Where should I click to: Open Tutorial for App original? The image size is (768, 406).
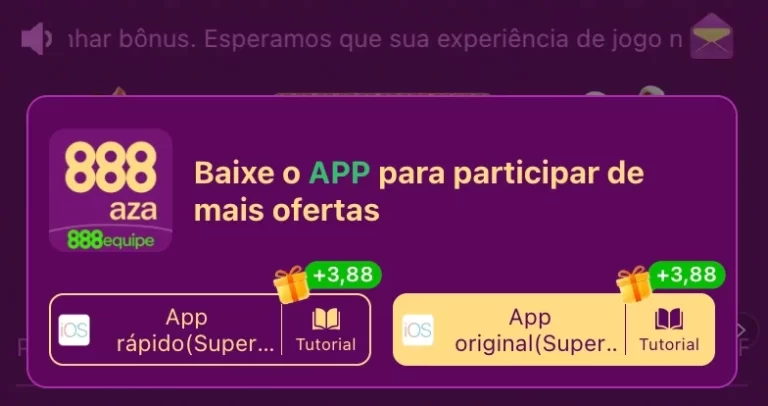669,331
